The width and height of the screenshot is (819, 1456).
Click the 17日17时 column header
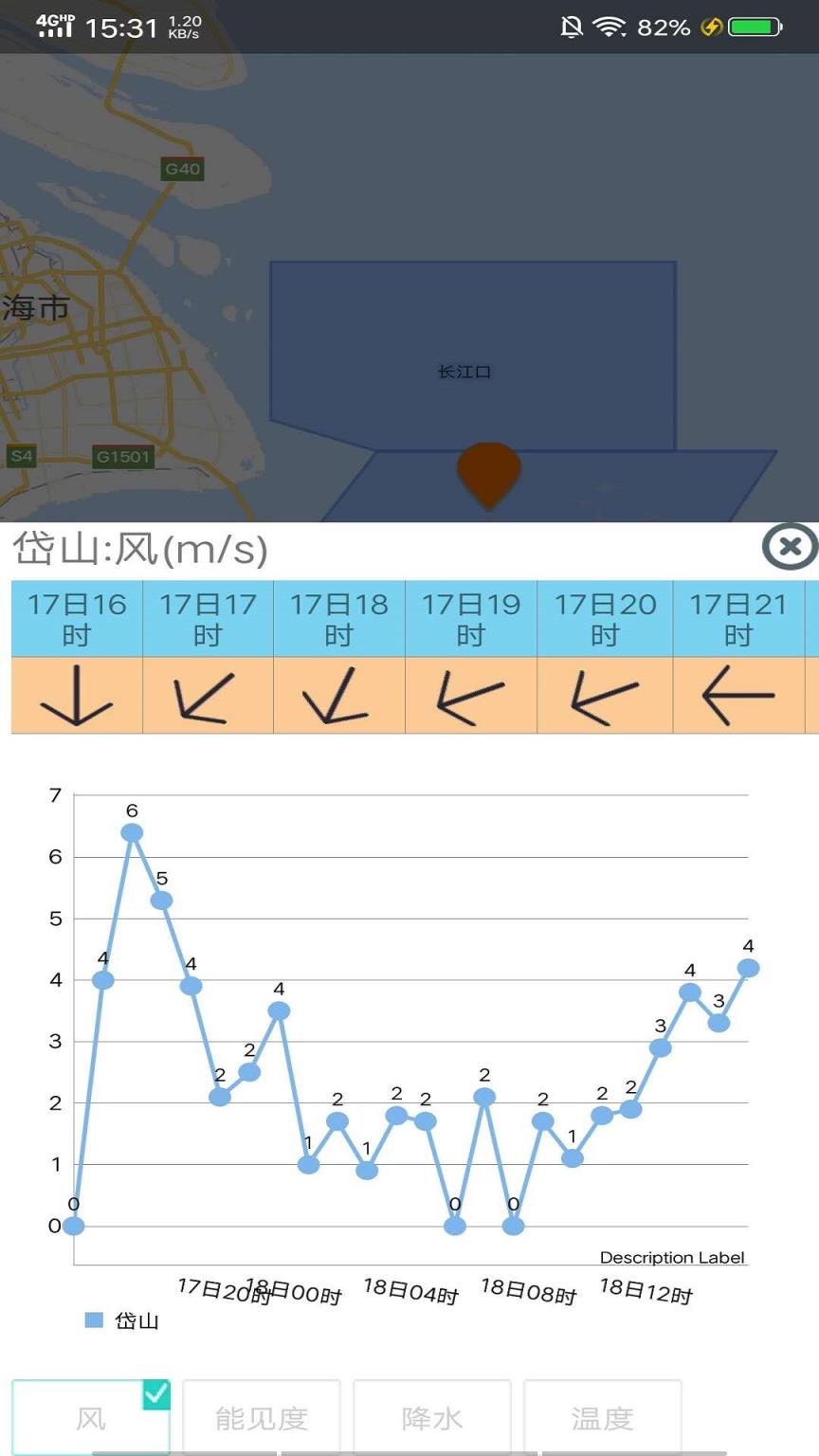click(208, 618)
